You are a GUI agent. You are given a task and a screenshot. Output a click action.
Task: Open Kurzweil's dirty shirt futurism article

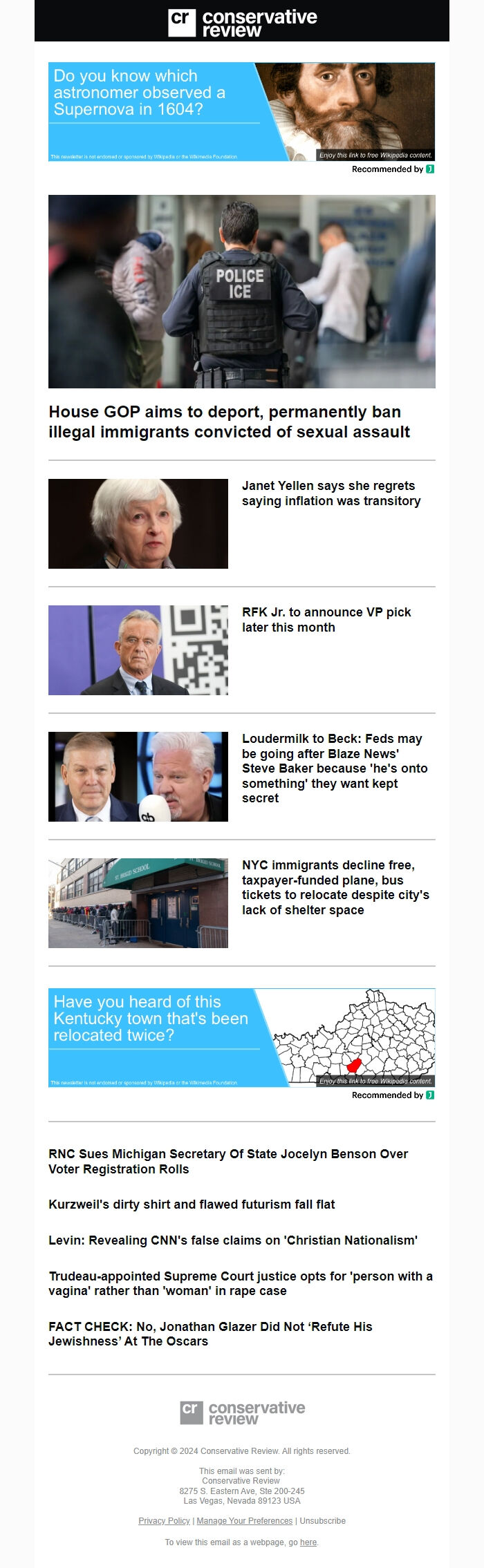click(192, 1204)
